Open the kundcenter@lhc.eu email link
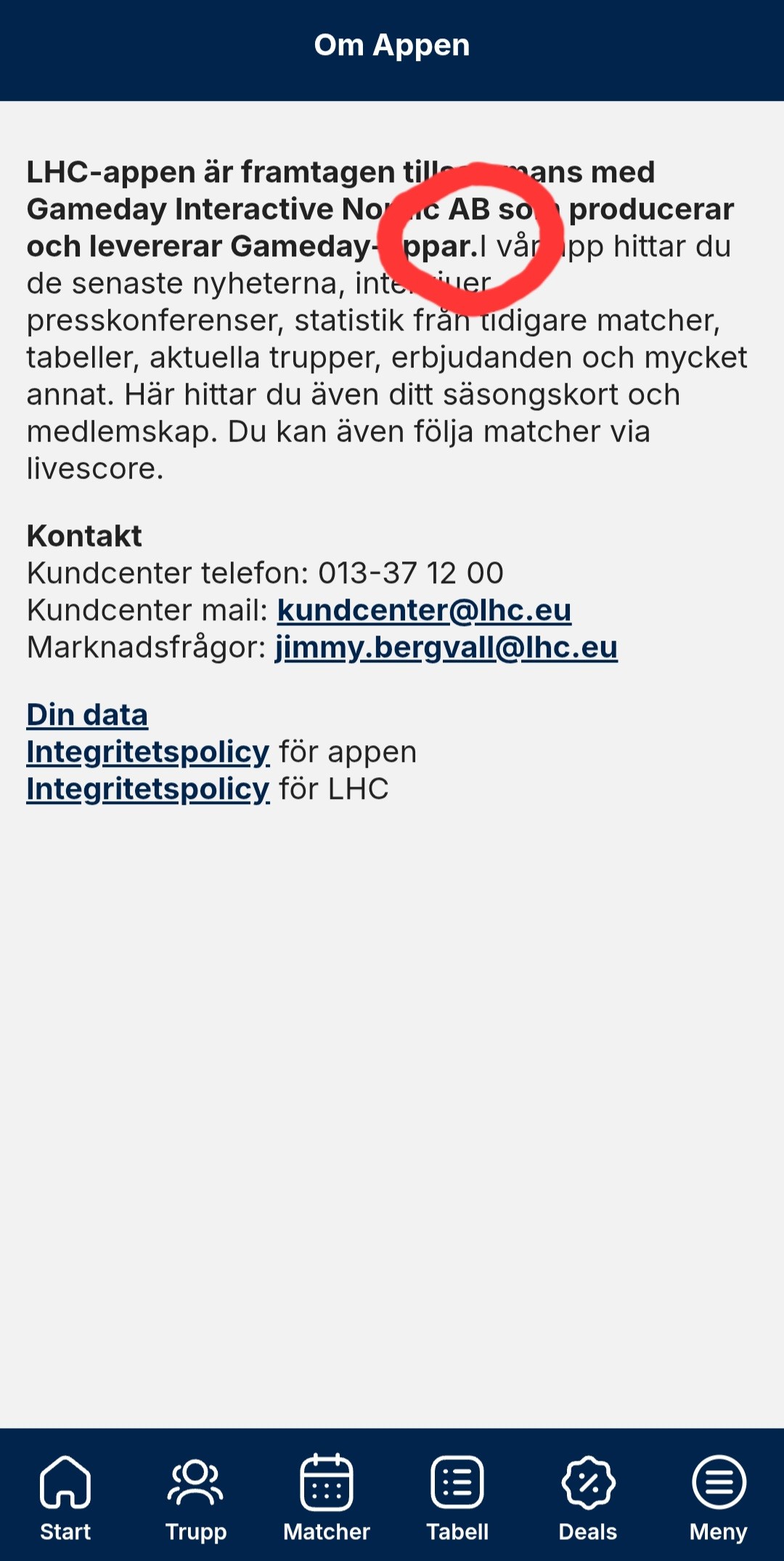The image size is (784, 1561). tap(424, 610)
